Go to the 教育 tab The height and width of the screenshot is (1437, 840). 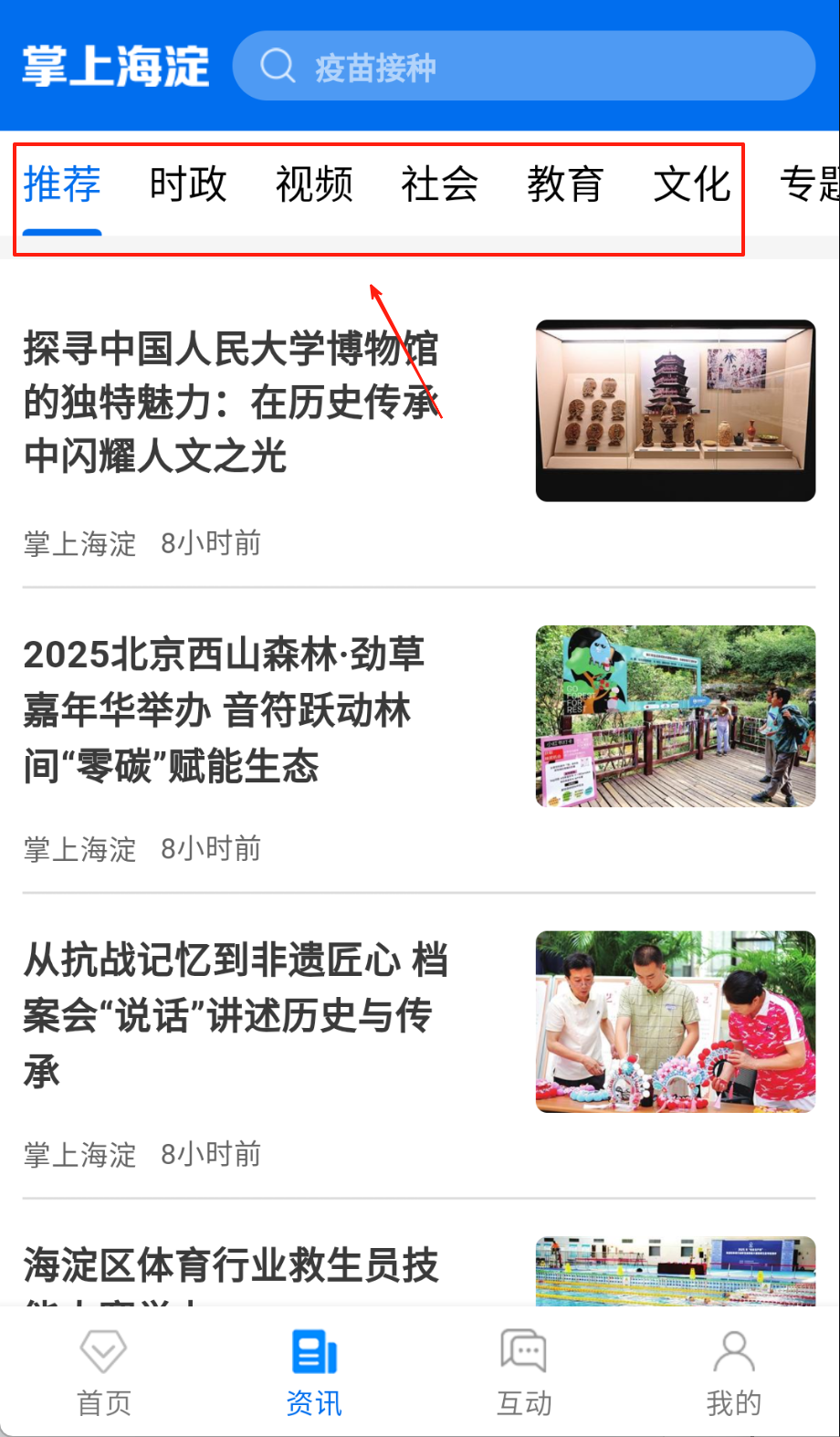(x=565, y=184)
